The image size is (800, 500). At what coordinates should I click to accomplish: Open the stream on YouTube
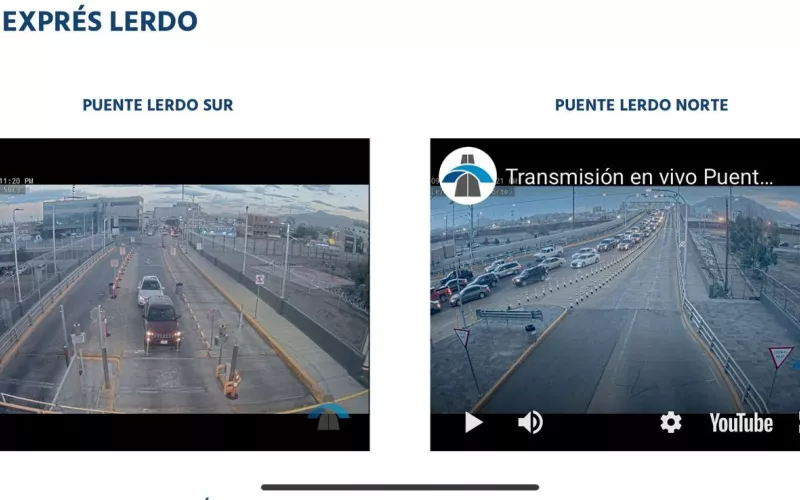click(x=741, y=423)
